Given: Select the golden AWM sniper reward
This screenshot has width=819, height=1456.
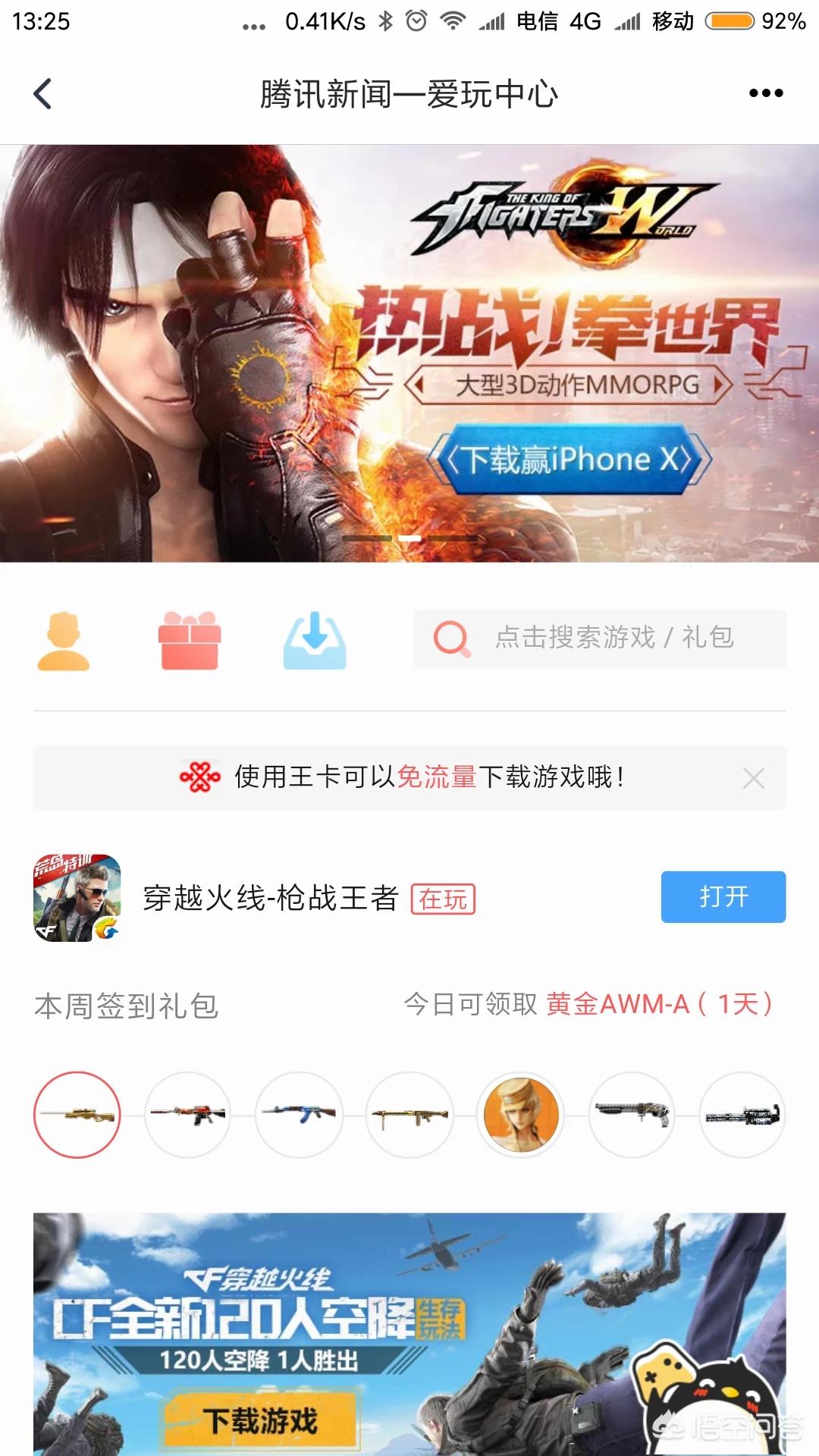Looking at the screenshot, I should click(77, 1115).
